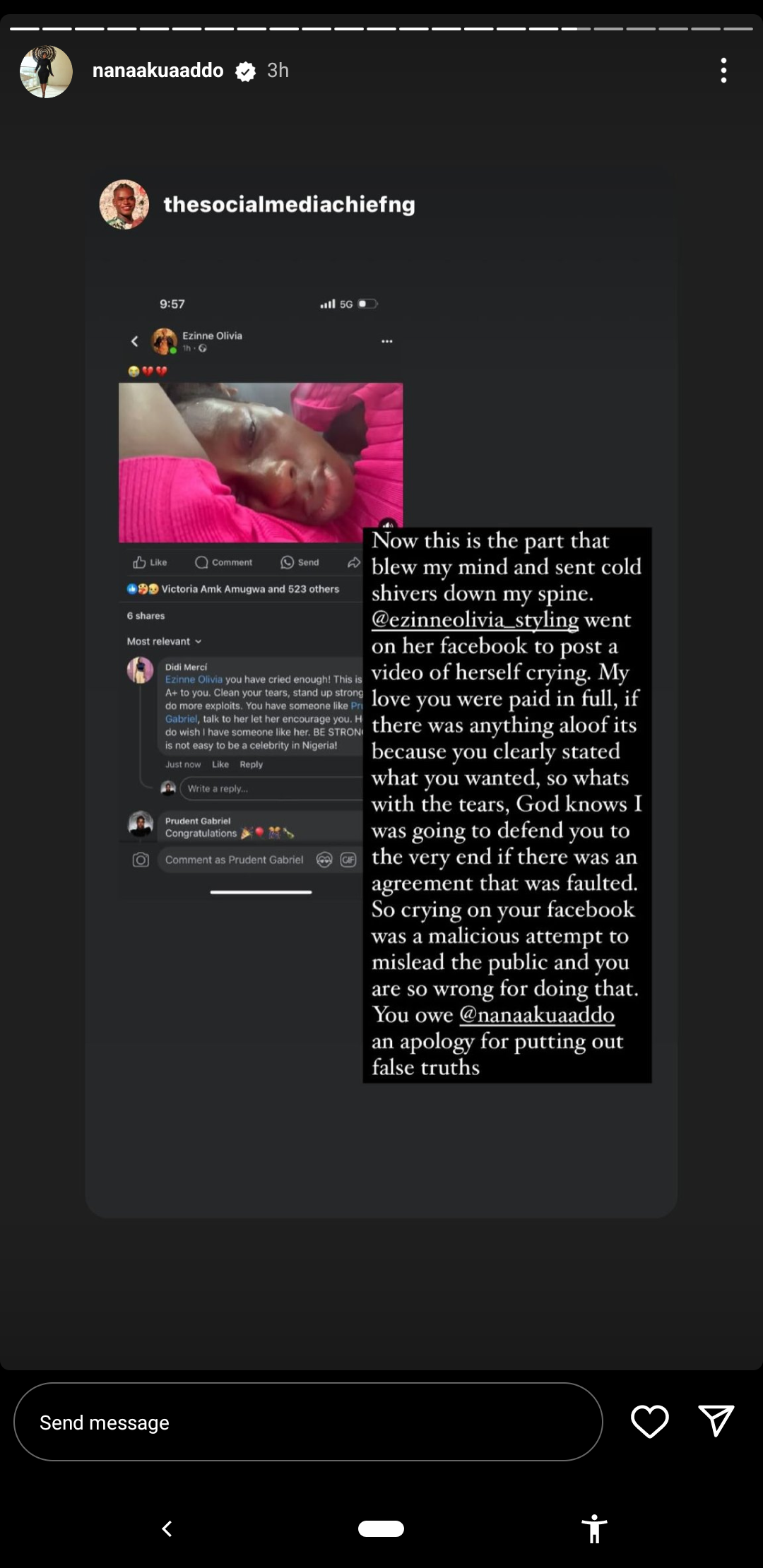Open the story overflow menu
Image resolution: width=763 pixels, height=1568 pixels.
(723, 71)
